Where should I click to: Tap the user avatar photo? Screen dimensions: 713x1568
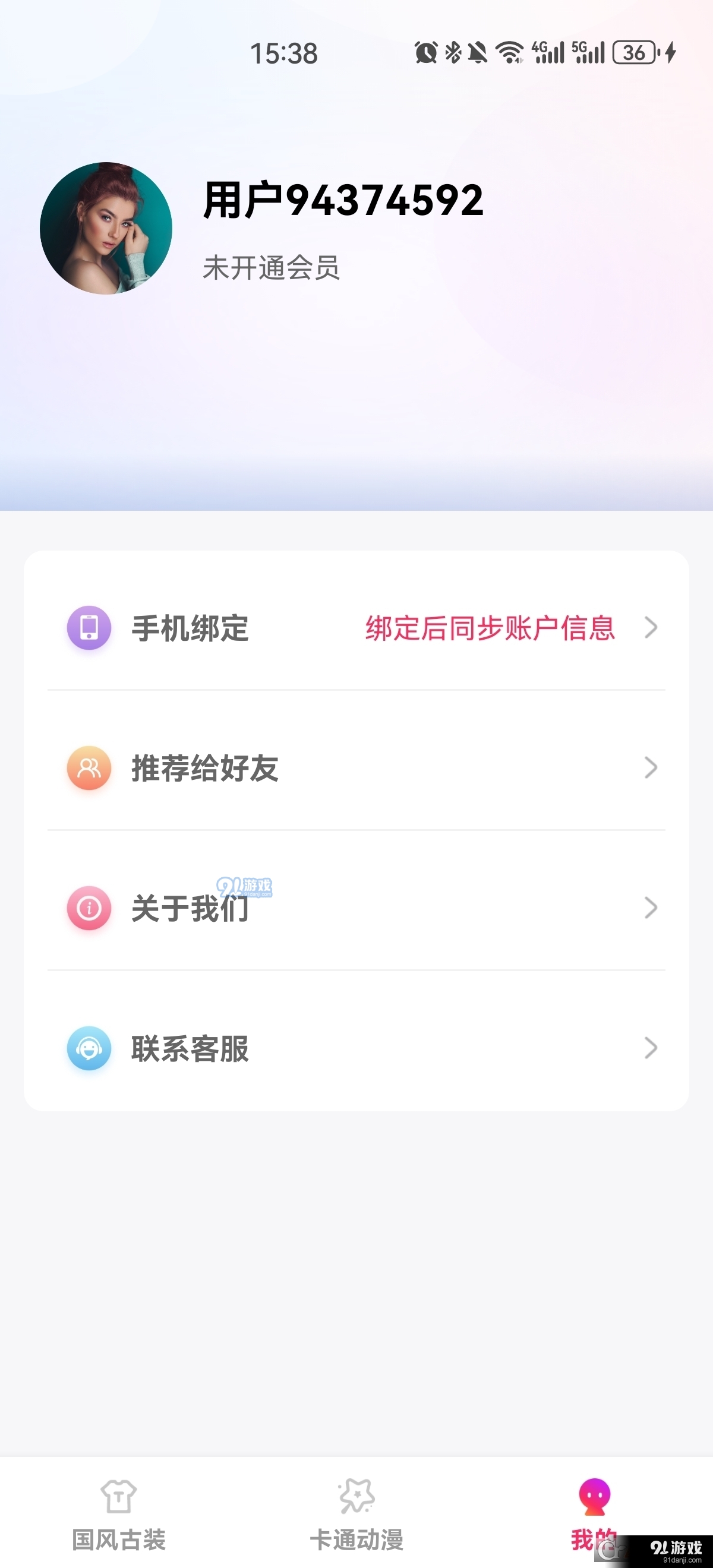point(107,226)
